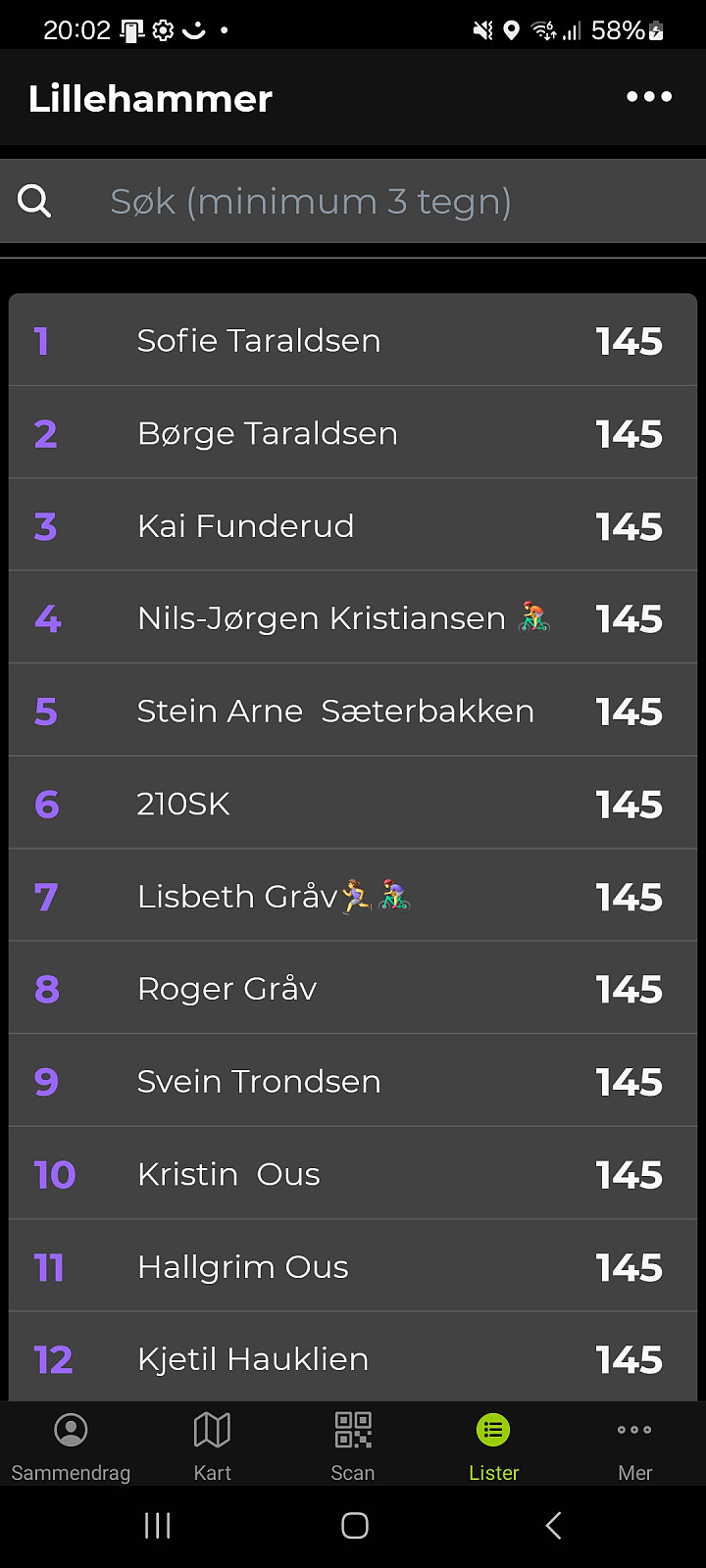Image resolution: width=706 pixels, height=1568 pixels.
Task: Open Roger Gråv's row
Action: tap(353, 988)
